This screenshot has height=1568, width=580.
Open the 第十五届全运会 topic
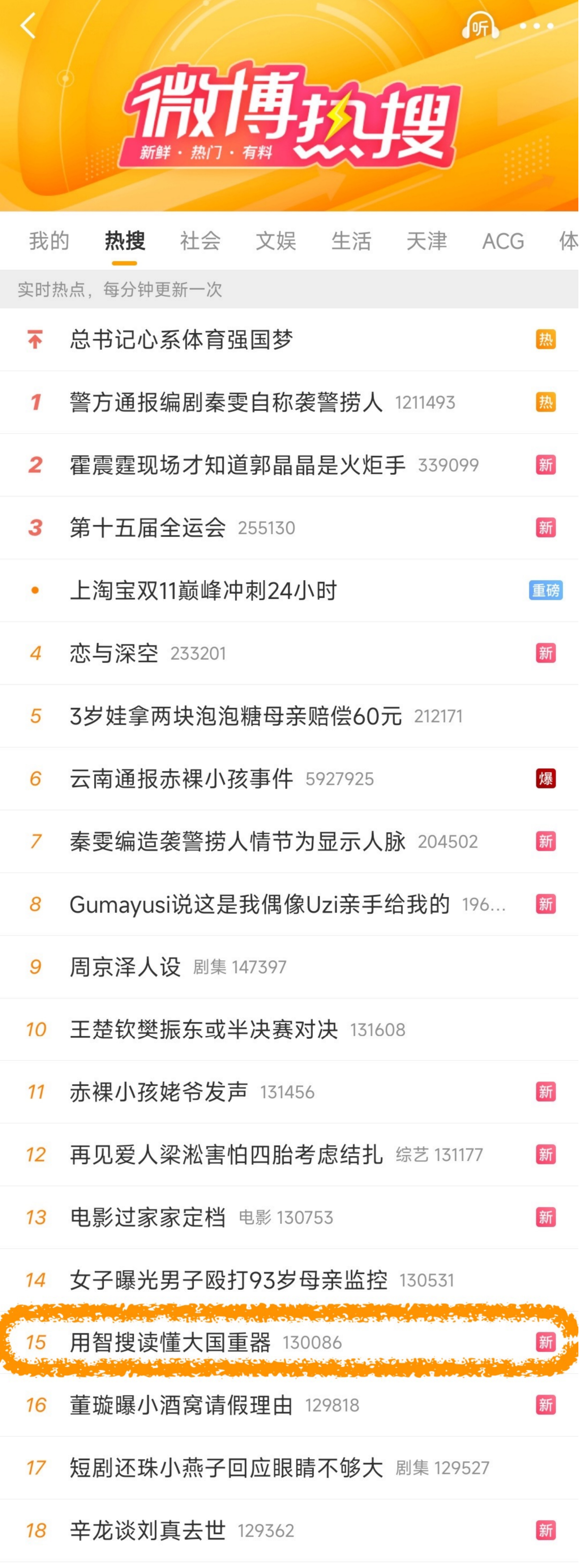click(x=148, y=528)
